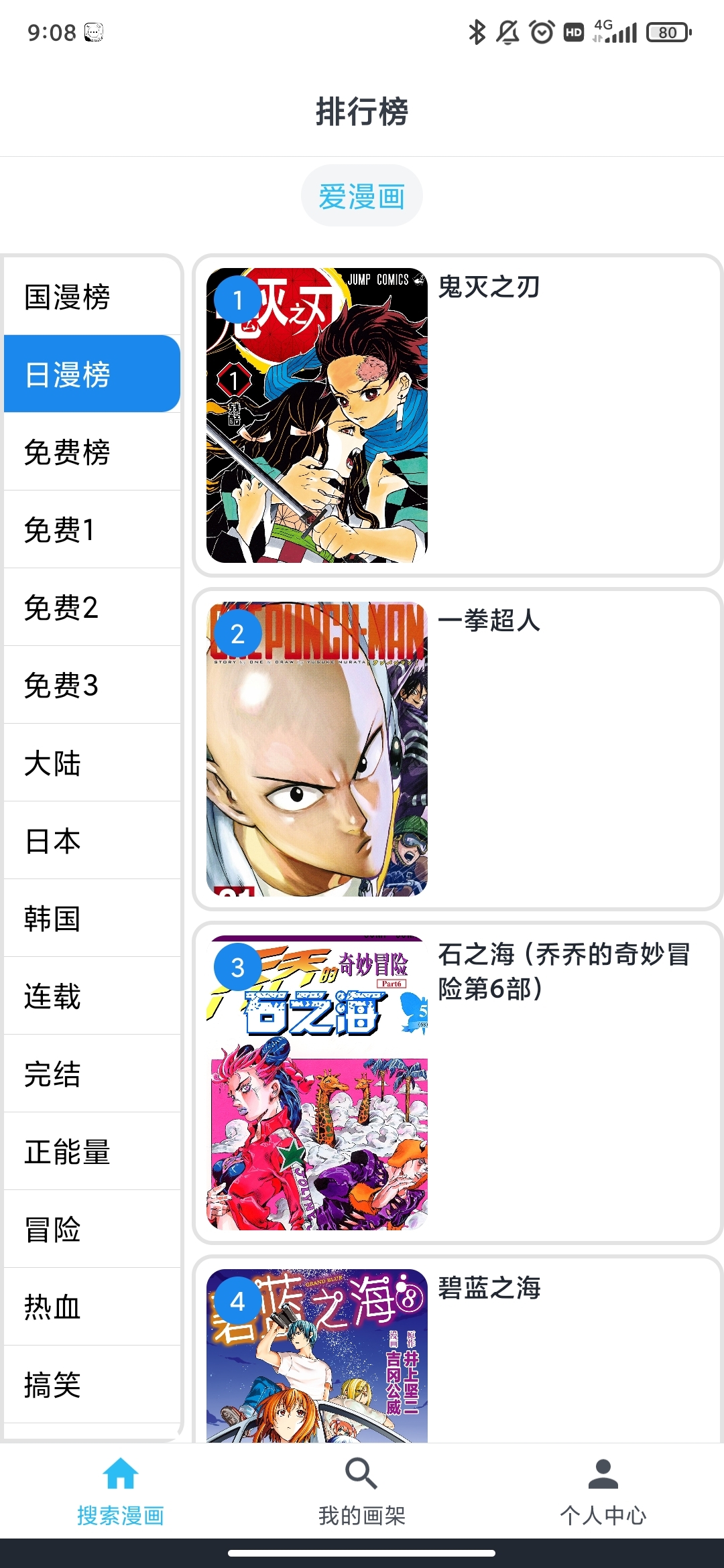Go to the 我的画架 tab
This screenshot has width=724, height=1568.
pyautogui.click(x=361, y=1489)
